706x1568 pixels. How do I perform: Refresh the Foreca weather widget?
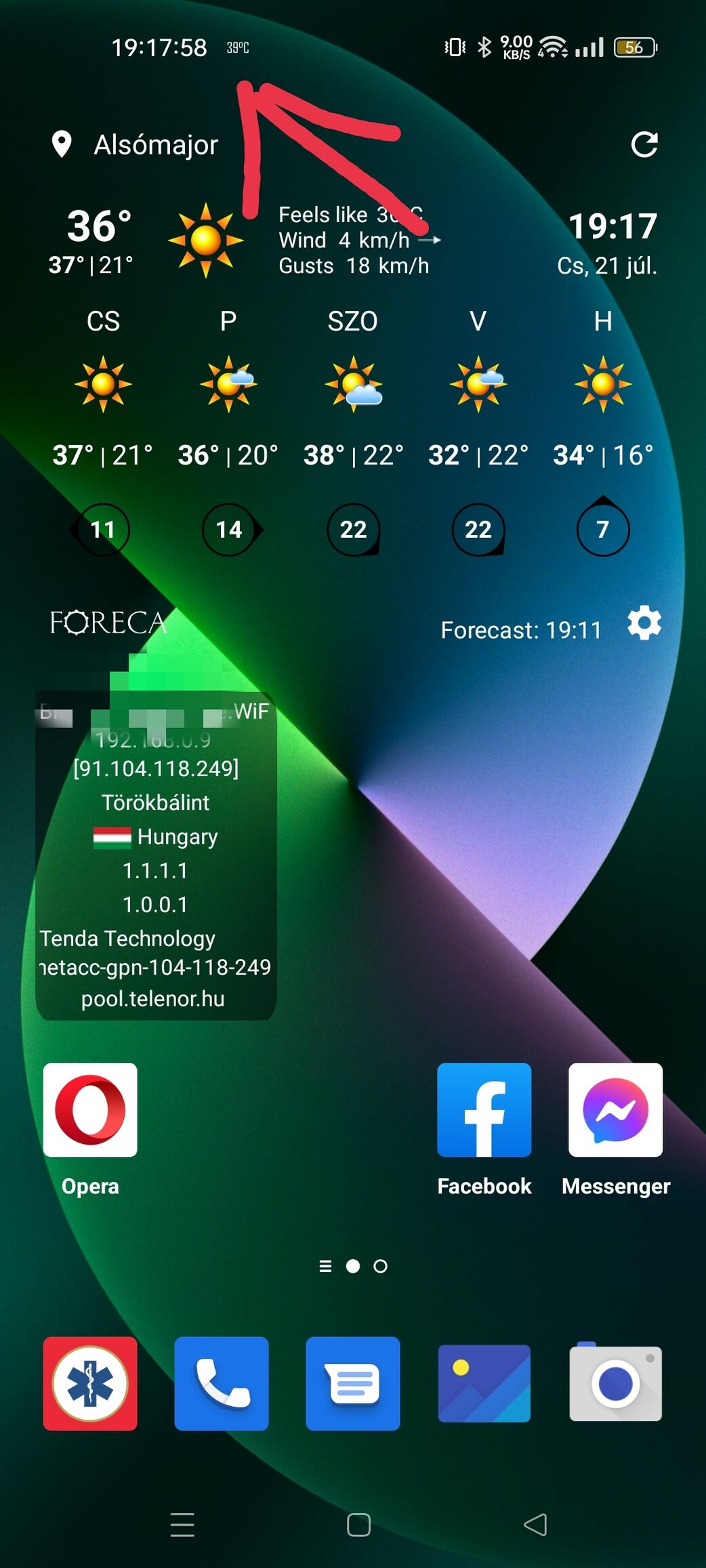point(644,144)
